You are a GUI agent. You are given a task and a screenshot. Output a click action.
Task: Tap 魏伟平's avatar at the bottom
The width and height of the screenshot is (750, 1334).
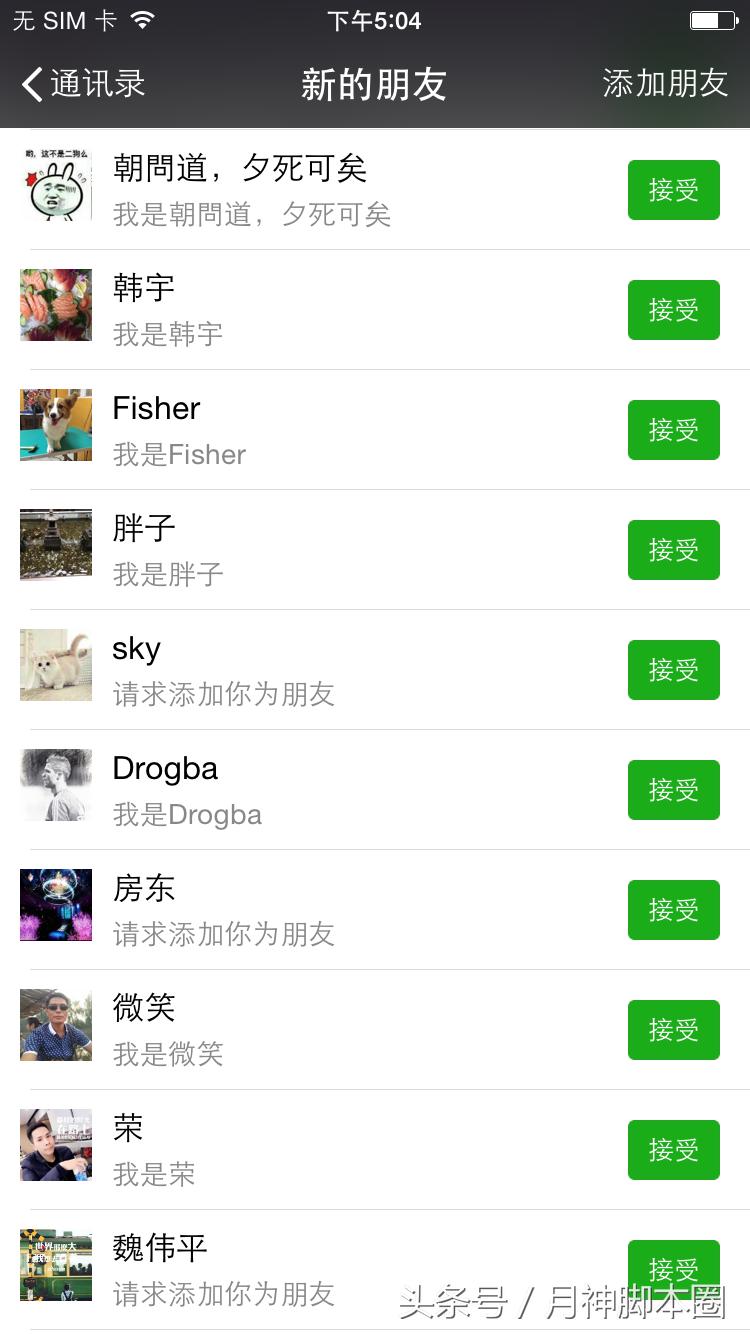pos(56,1265)
